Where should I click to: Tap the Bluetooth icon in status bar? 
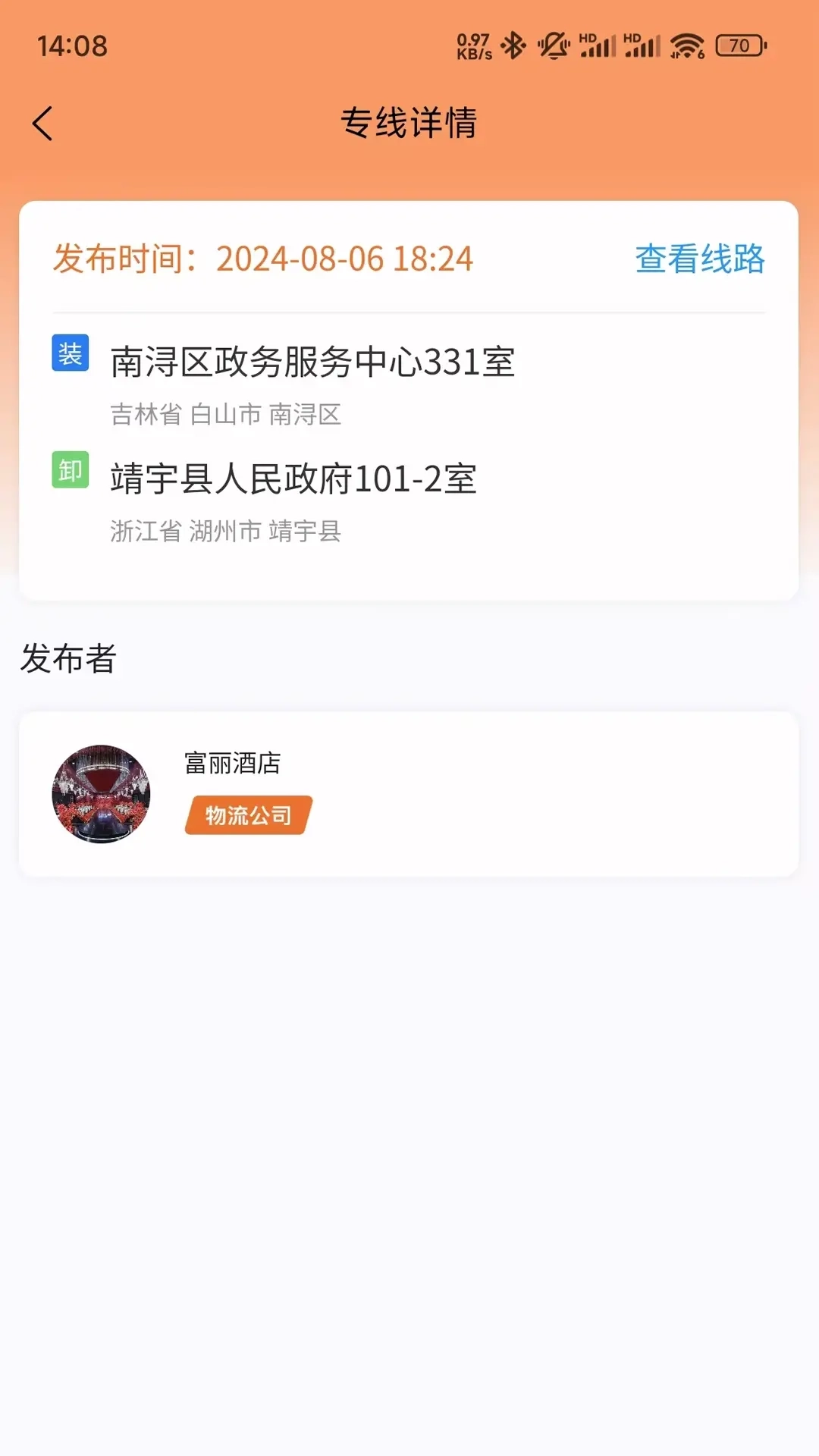(x=512, y=45)
